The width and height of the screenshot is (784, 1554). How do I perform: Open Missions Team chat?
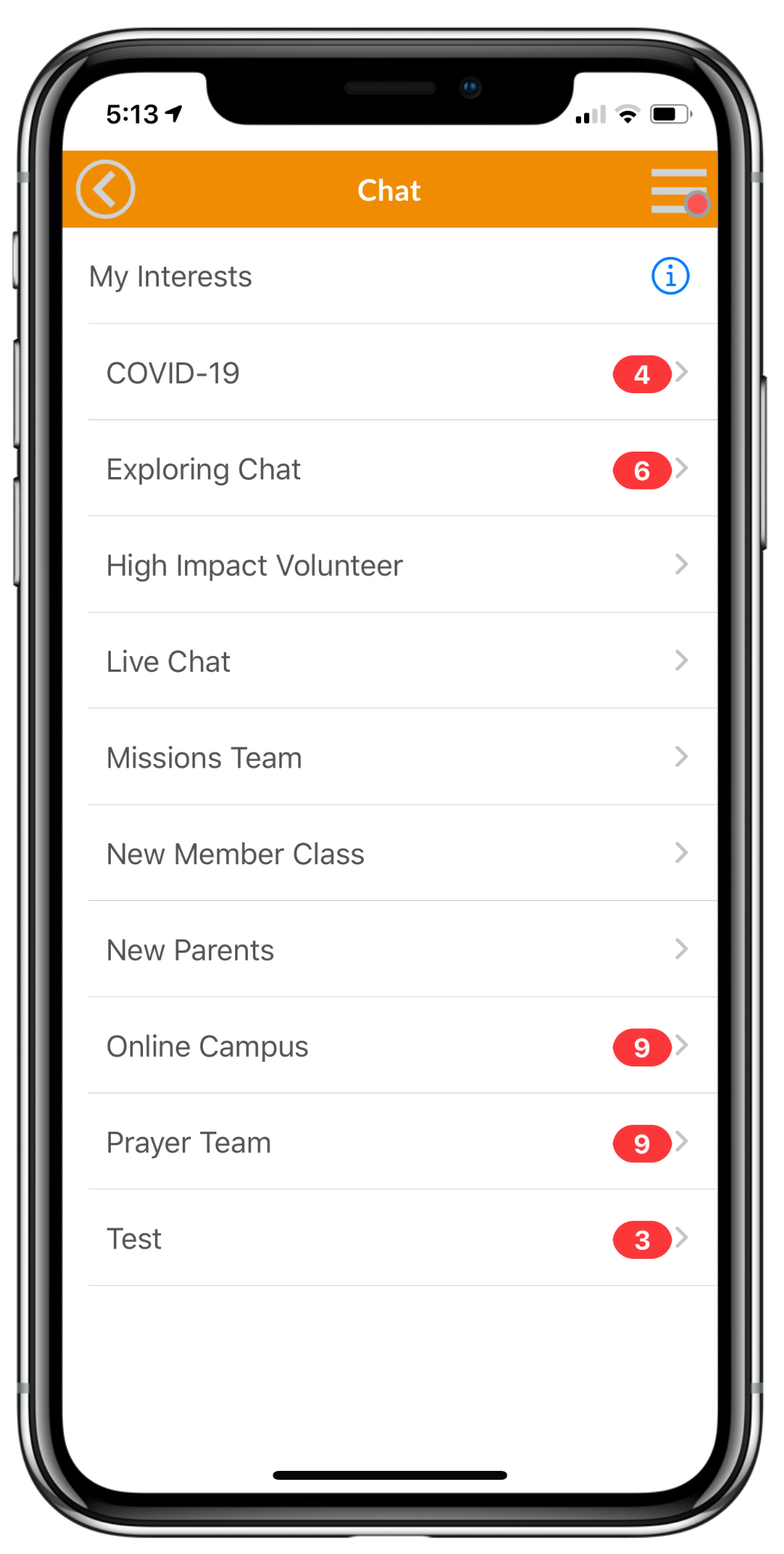(x=403, y=757)
